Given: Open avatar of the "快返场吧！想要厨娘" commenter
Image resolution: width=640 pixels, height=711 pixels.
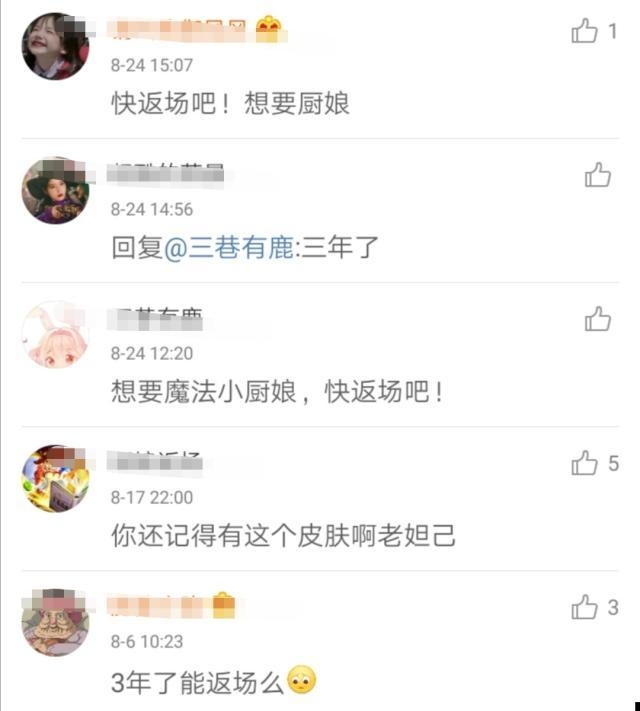Looking at the screenshot, I should [55, 46].
